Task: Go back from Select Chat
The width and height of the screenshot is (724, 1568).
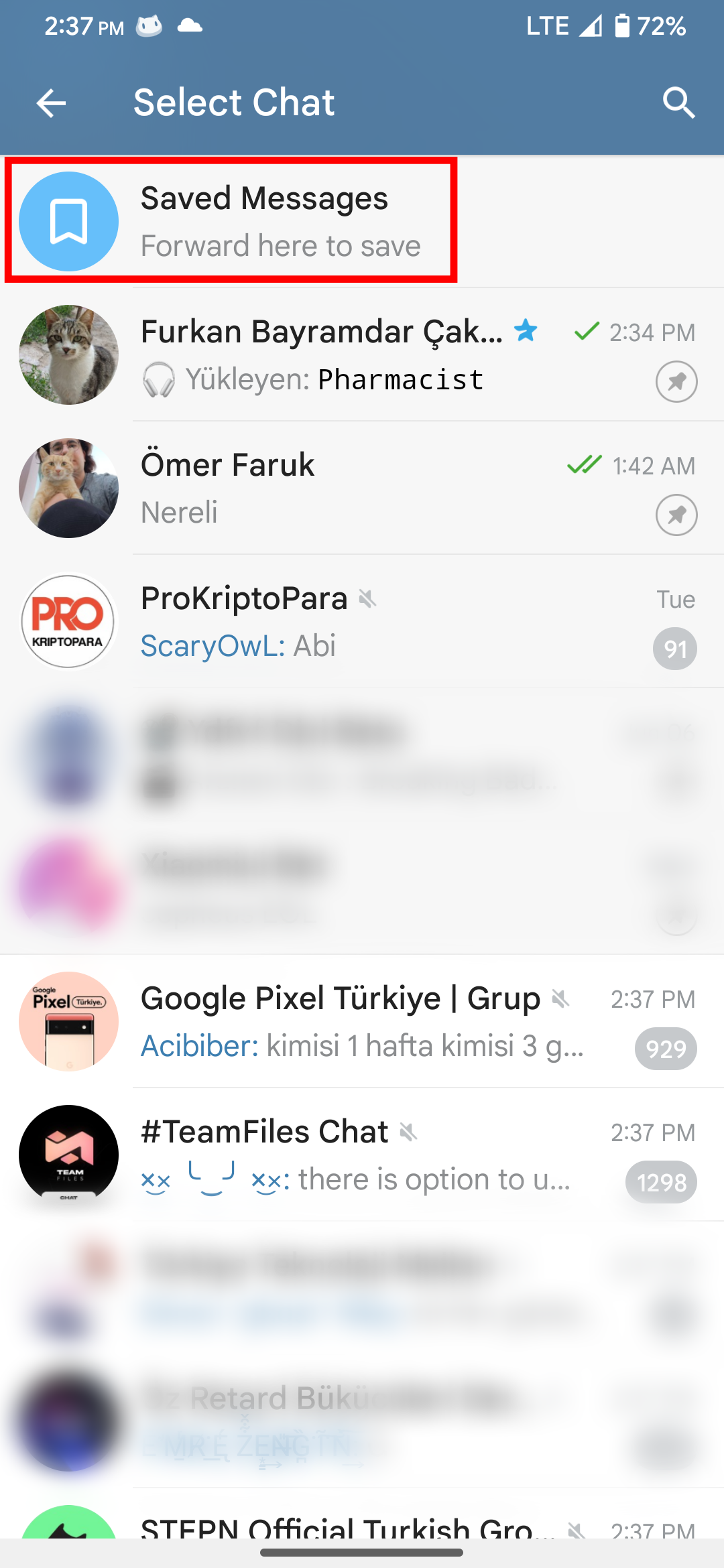Action: tap(51, 103)
